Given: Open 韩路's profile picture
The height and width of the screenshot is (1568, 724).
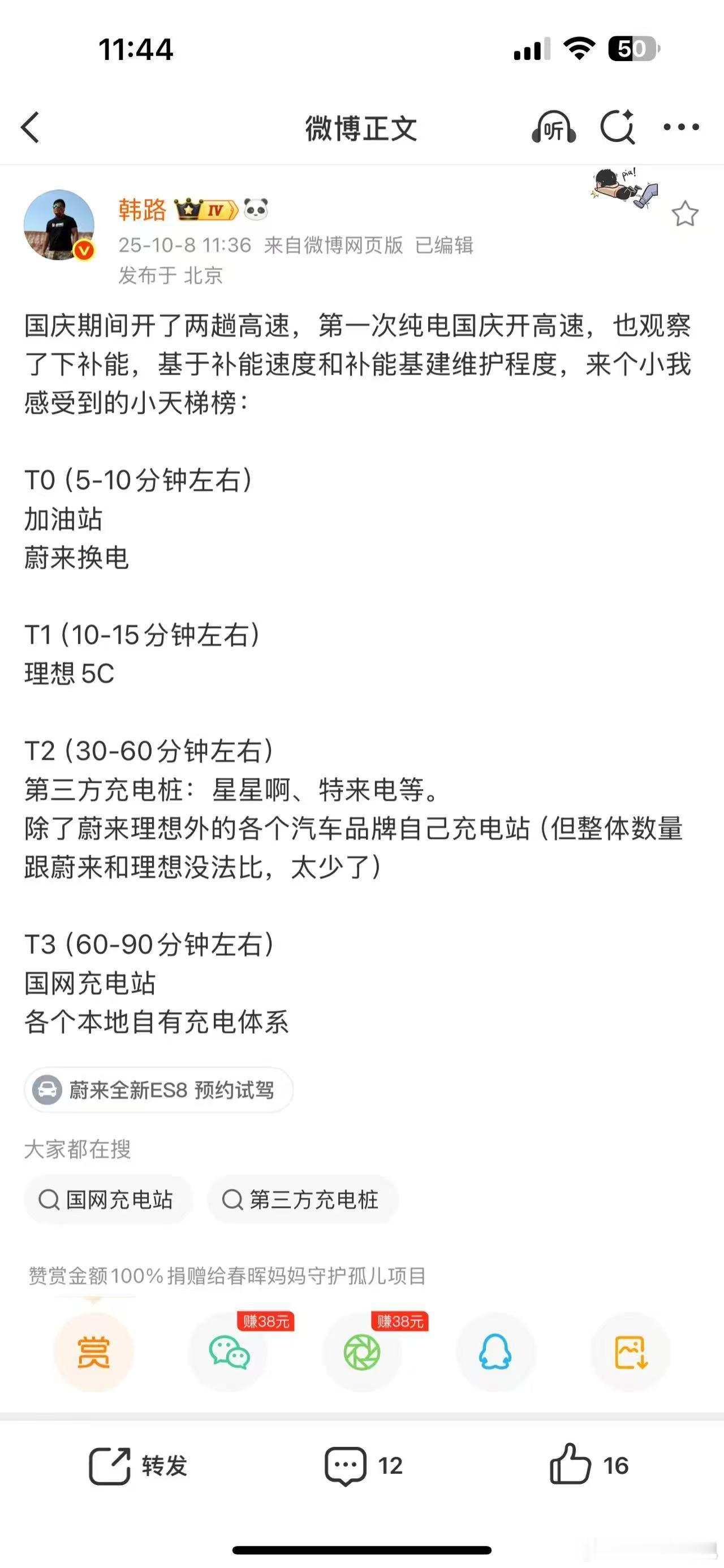Looking at the screenshot, I should pyautogui.click(x=59, y=224).
